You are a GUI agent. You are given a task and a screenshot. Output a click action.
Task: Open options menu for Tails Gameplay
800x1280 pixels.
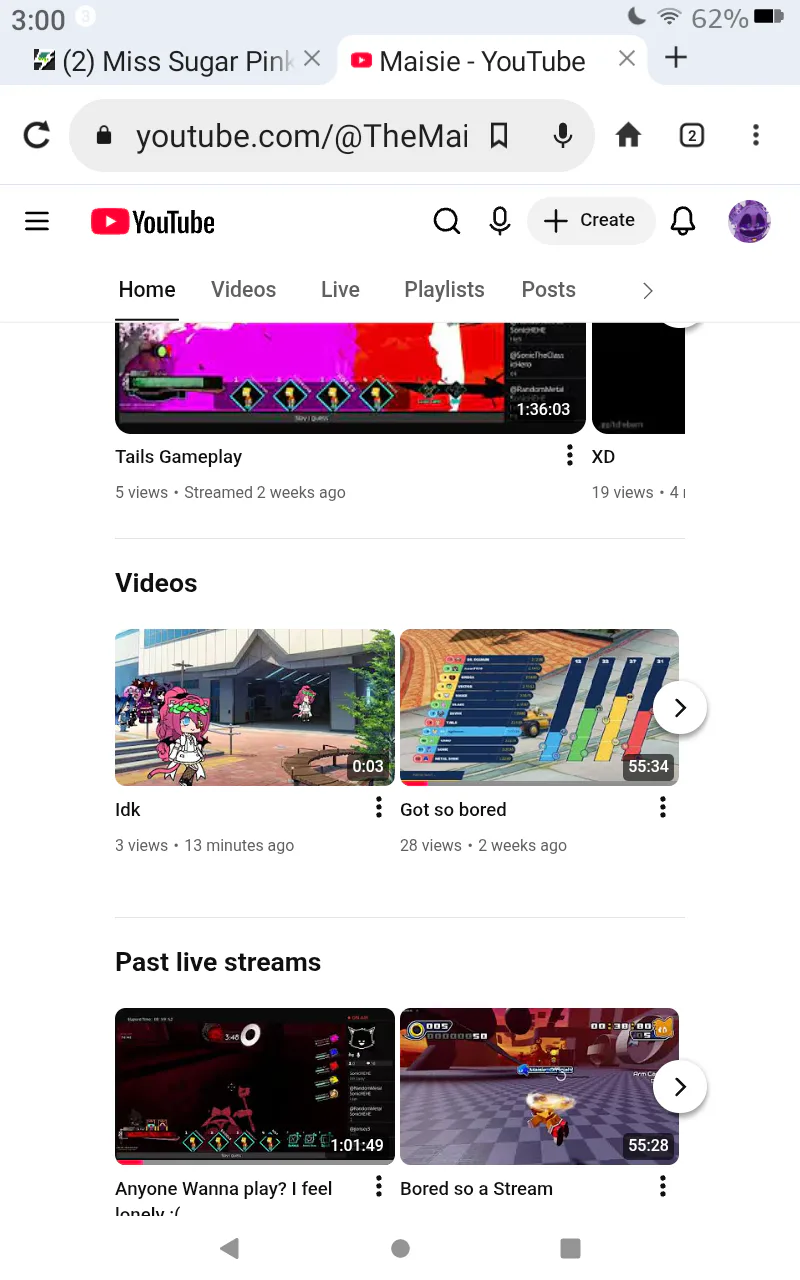click(x=569, y=456)
